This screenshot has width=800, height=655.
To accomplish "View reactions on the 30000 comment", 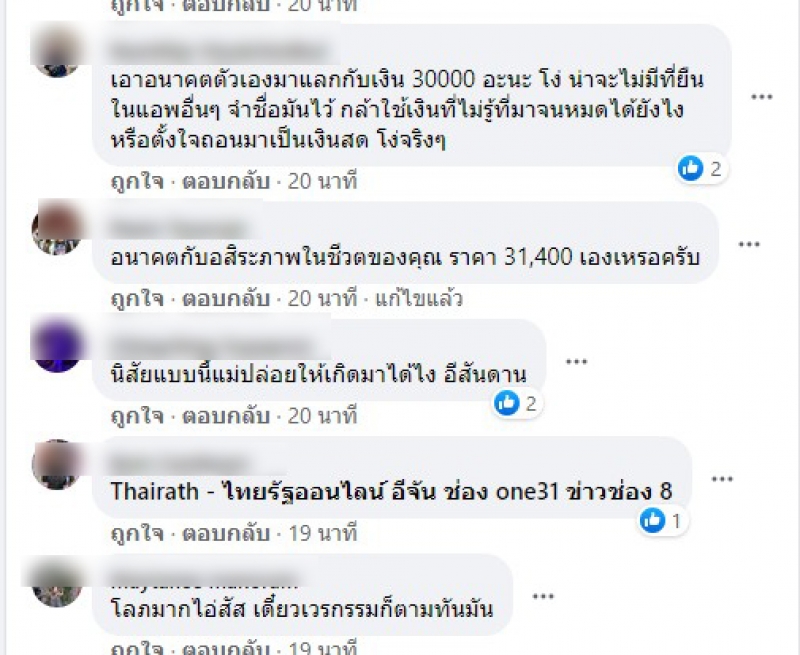I will (701, 169).
